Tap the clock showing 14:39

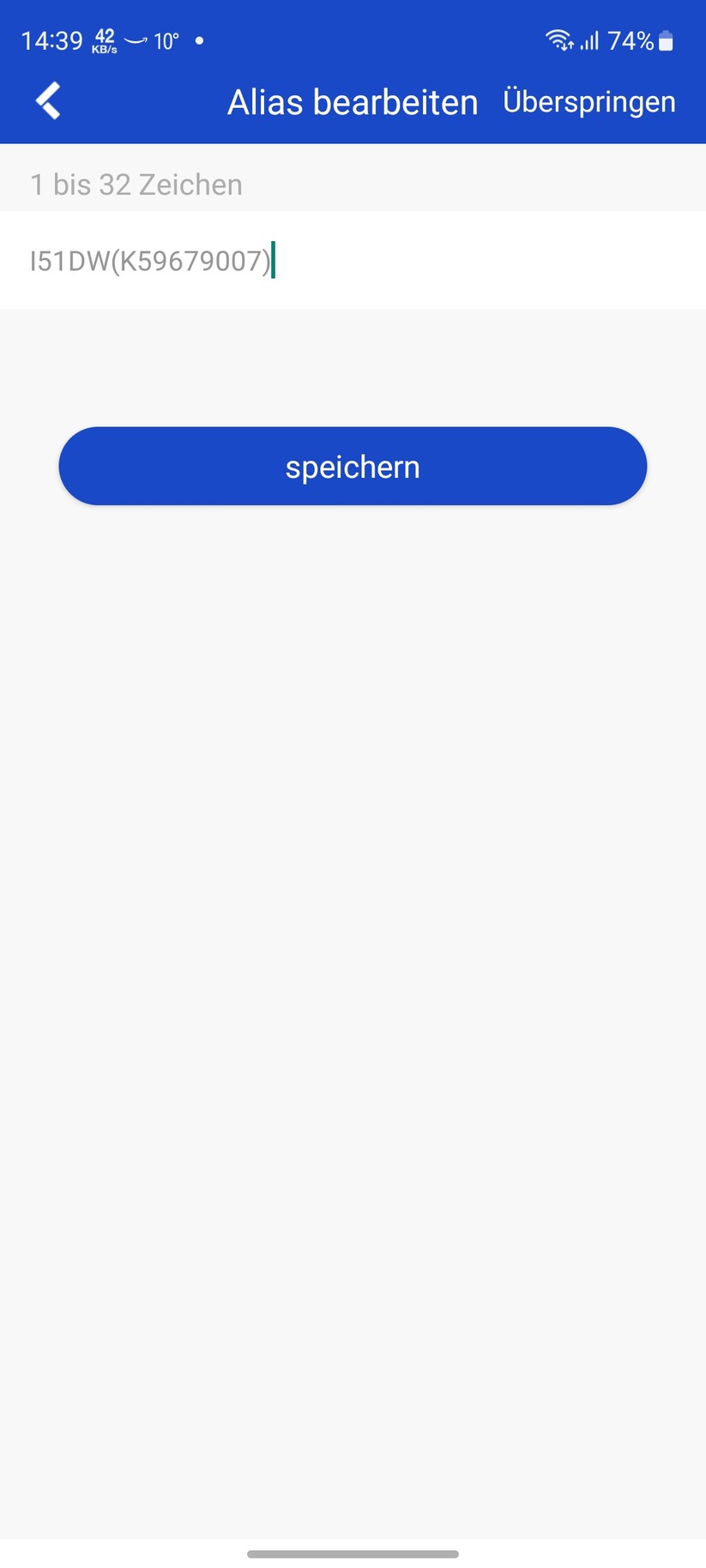tap(51, 39)
